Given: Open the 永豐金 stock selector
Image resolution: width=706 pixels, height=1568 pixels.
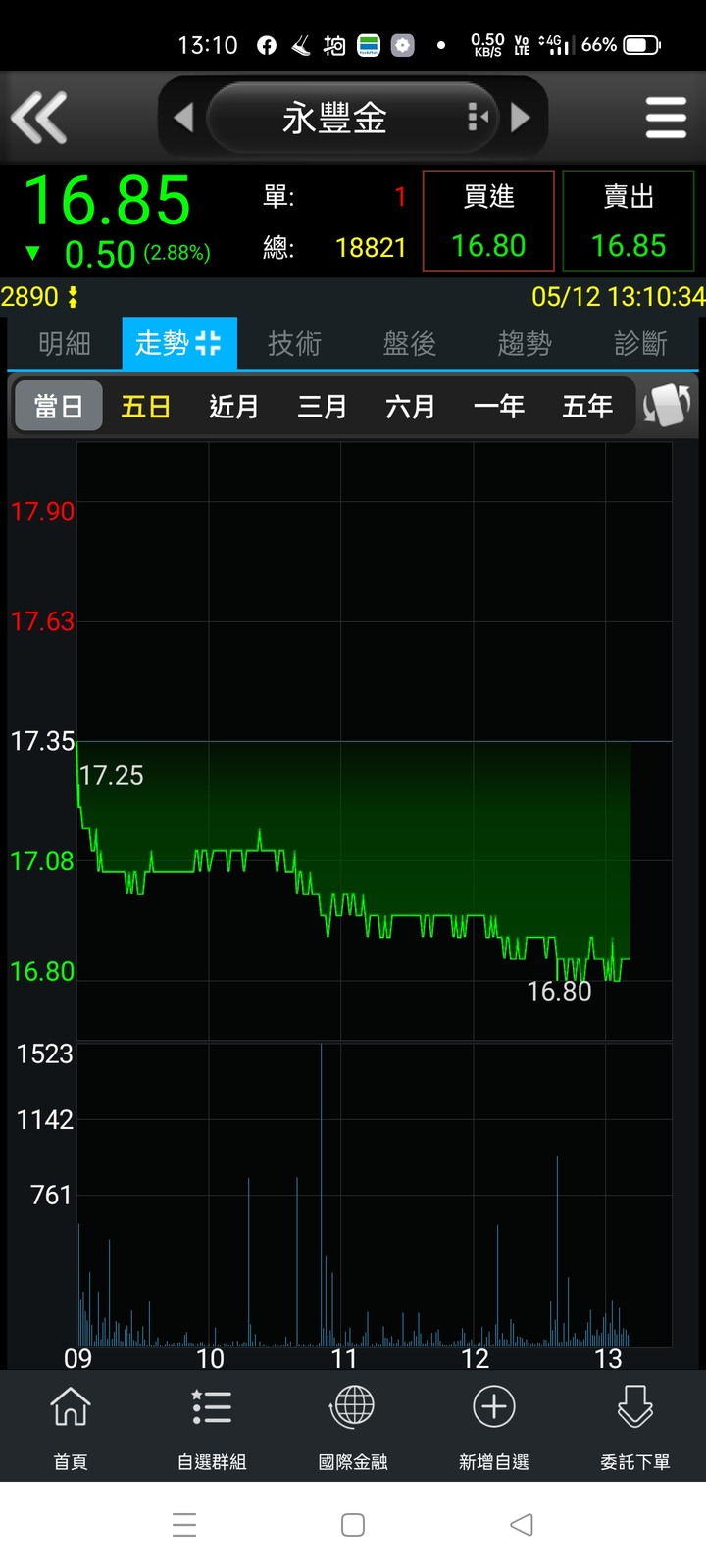Looking at the screenshot, I should click(x=353, y=118).
